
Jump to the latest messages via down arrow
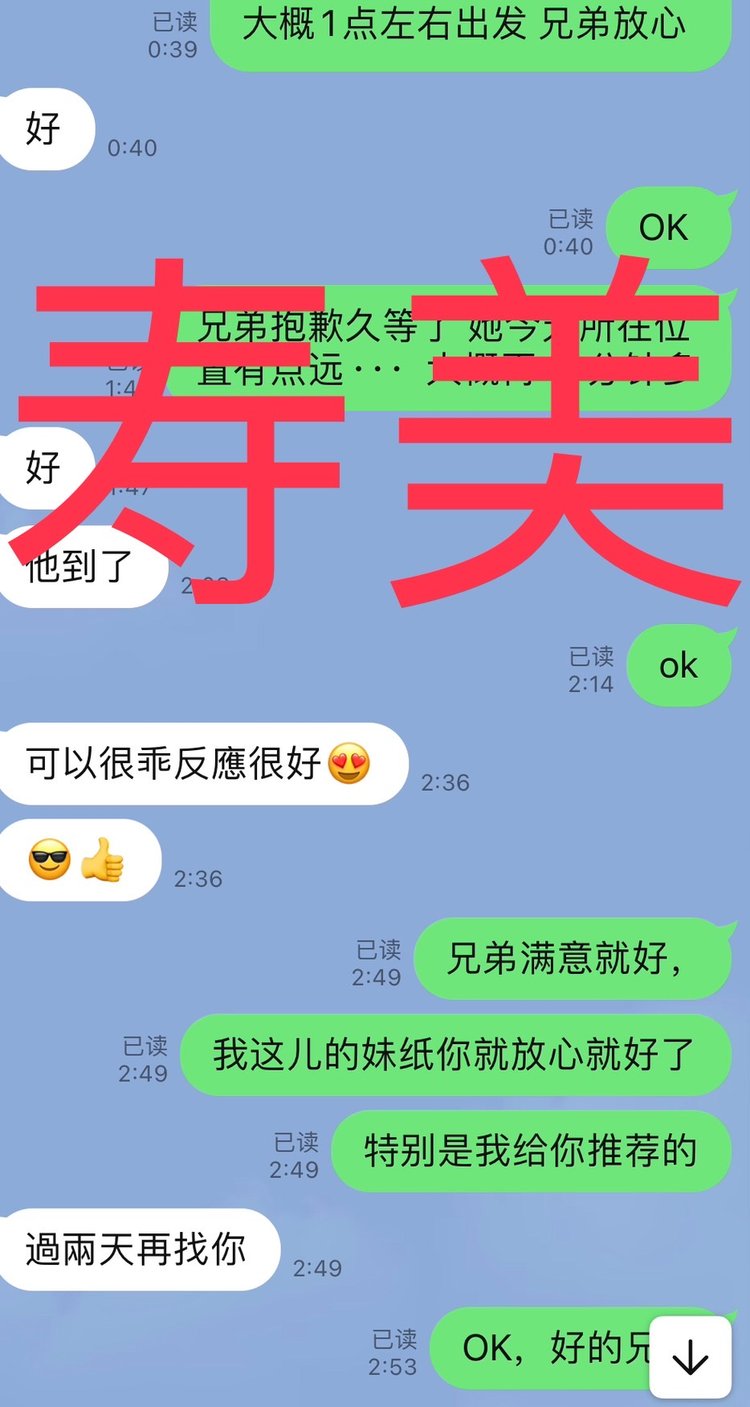tap(690, 1357)
